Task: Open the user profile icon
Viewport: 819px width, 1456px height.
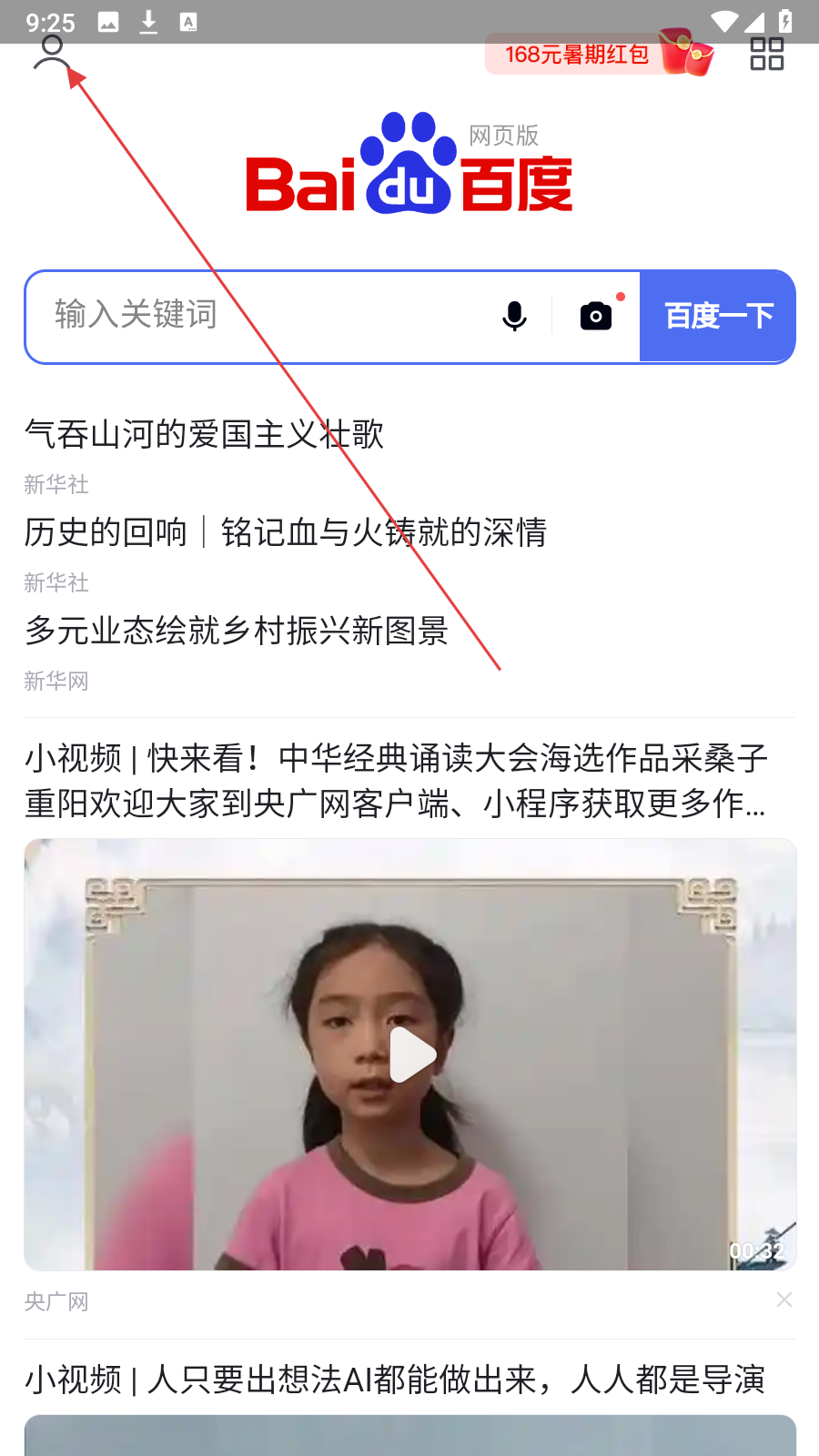Action: (x=52, y=53)
